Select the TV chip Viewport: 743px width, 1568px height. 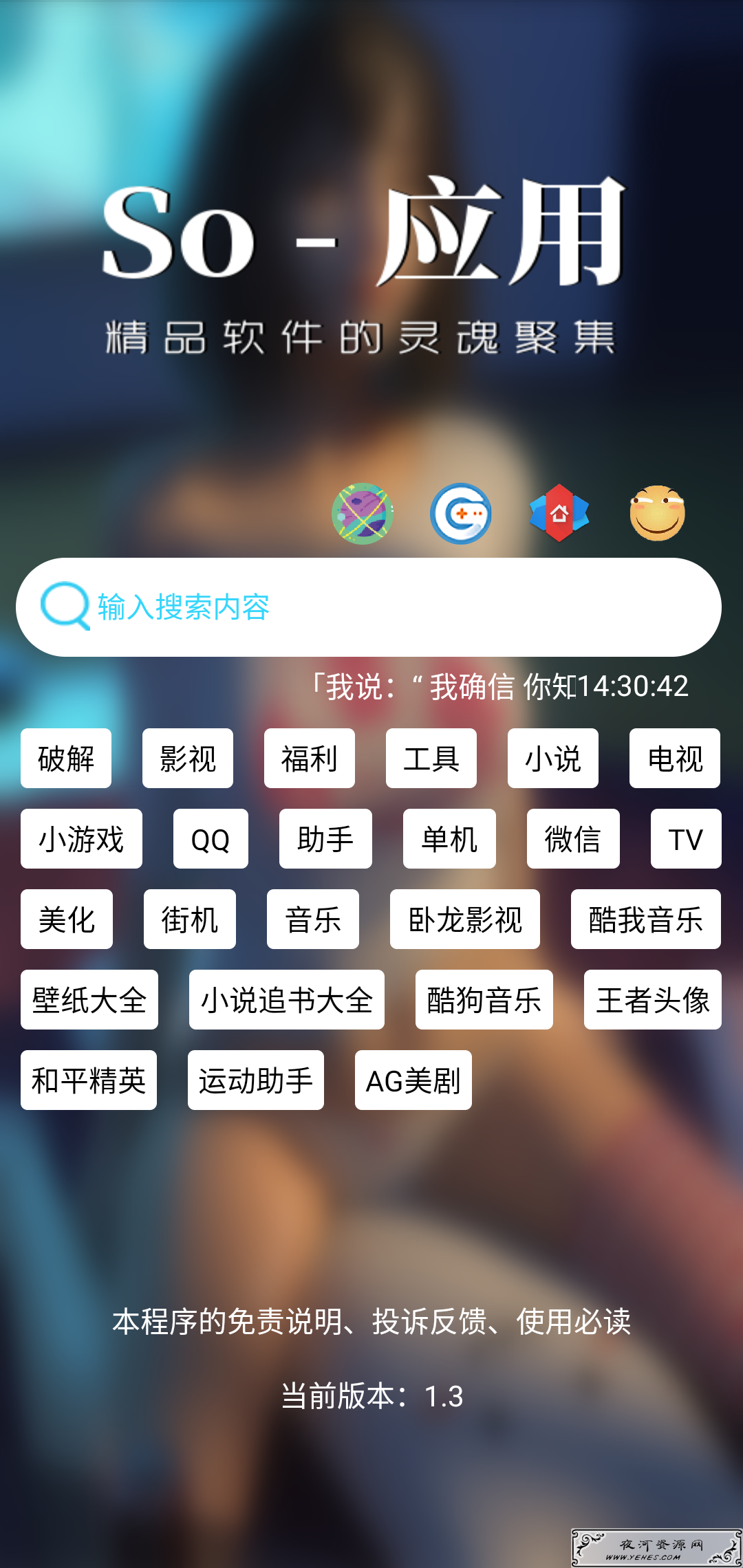pyautogui.click(x=686, y=839)
